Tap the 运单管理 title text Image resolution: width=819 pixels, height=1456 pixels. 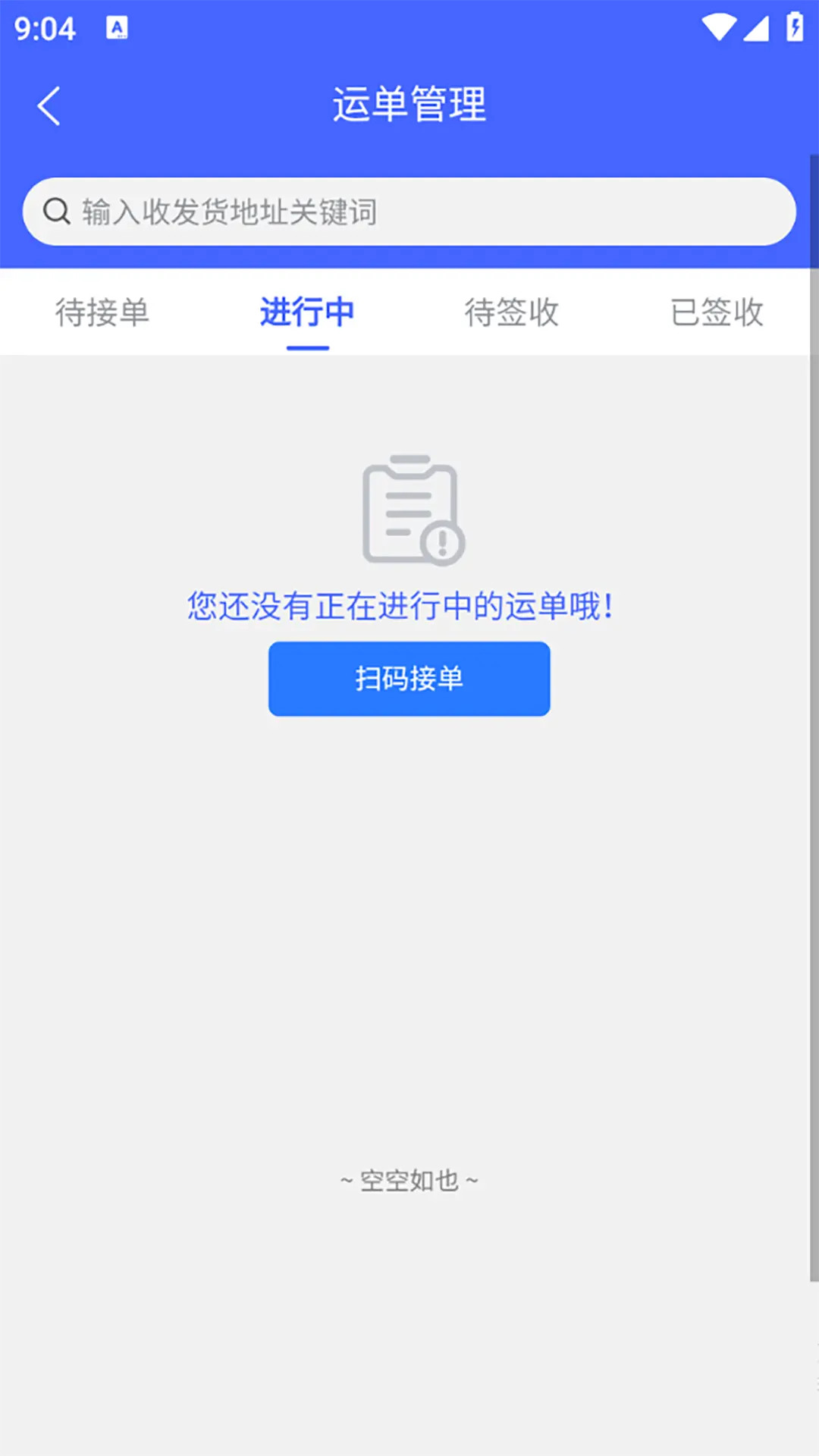[409, 105]
